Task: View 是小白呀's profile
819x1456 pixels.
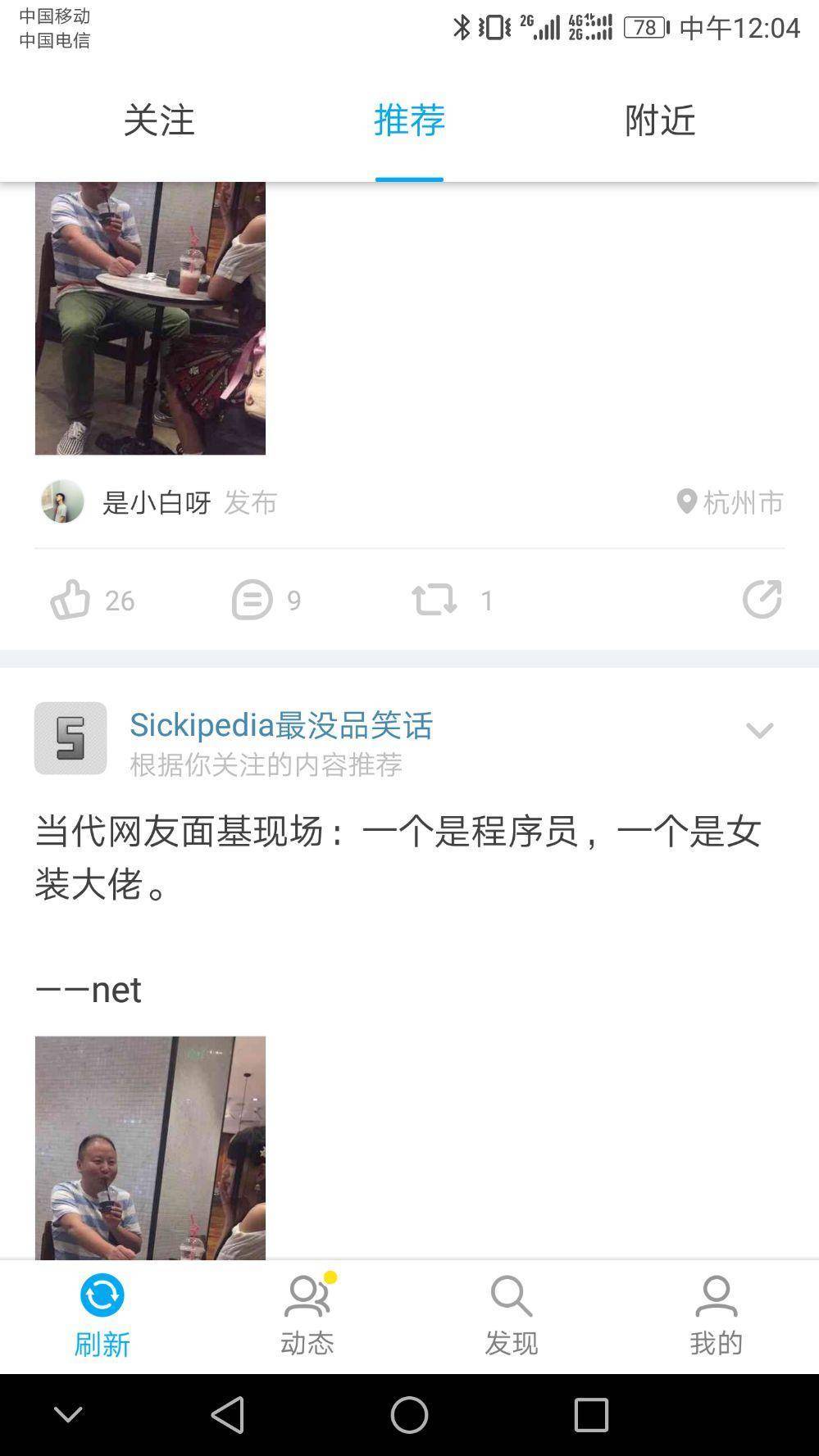Action: pos(63,501)
